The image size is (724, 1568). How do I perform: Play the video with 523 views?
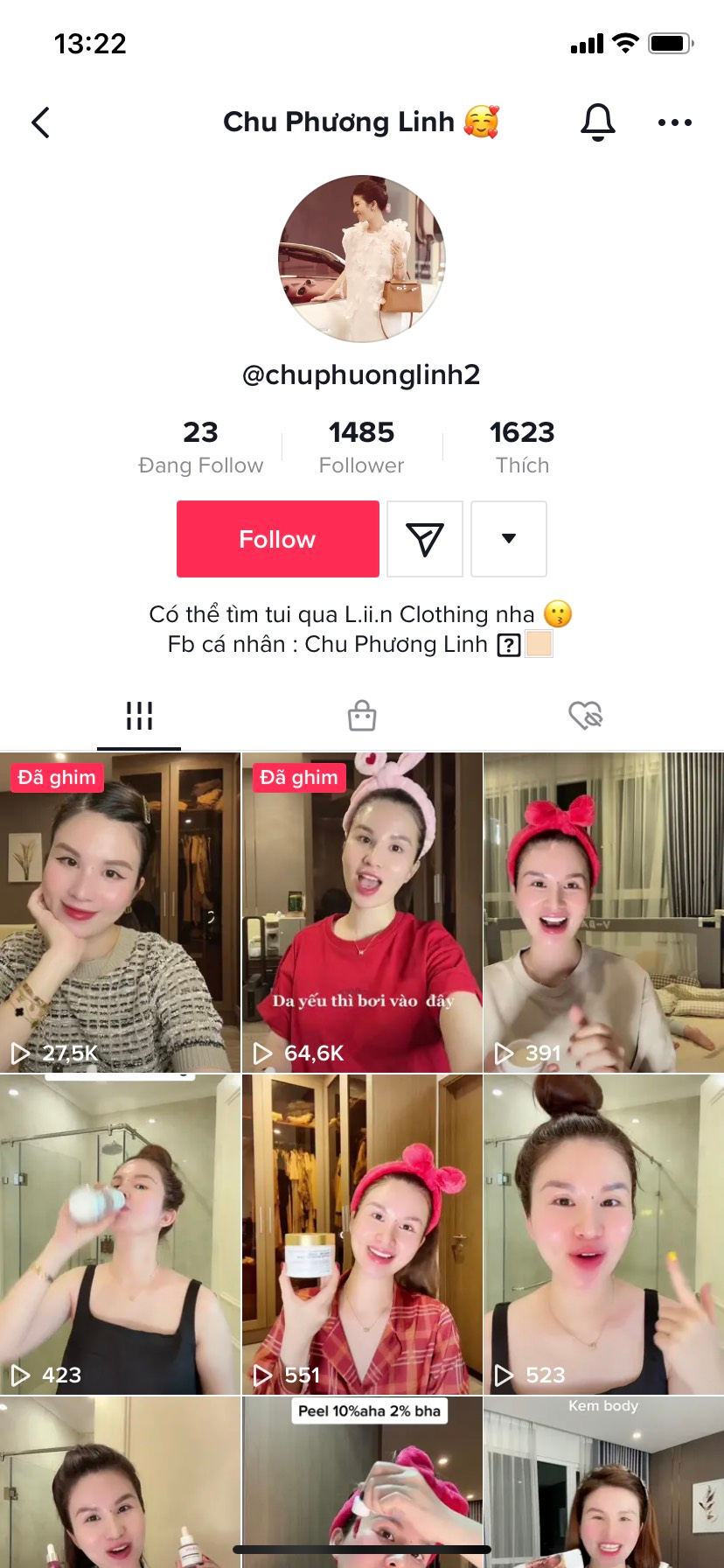coord(603,1234)
